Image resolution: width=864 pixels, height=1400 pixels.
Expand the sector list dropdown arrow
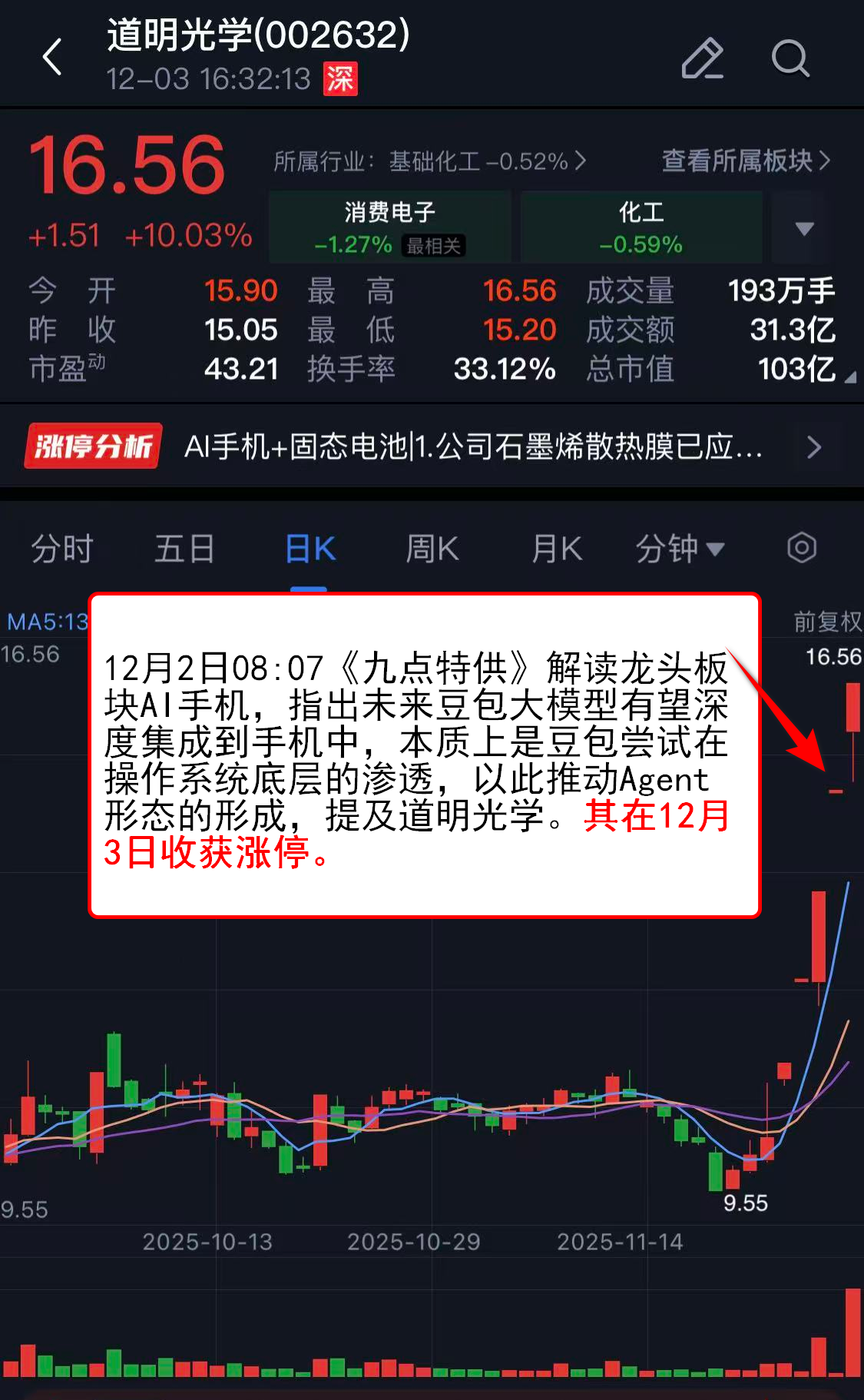pyautogui.click(x=804, y=228)
